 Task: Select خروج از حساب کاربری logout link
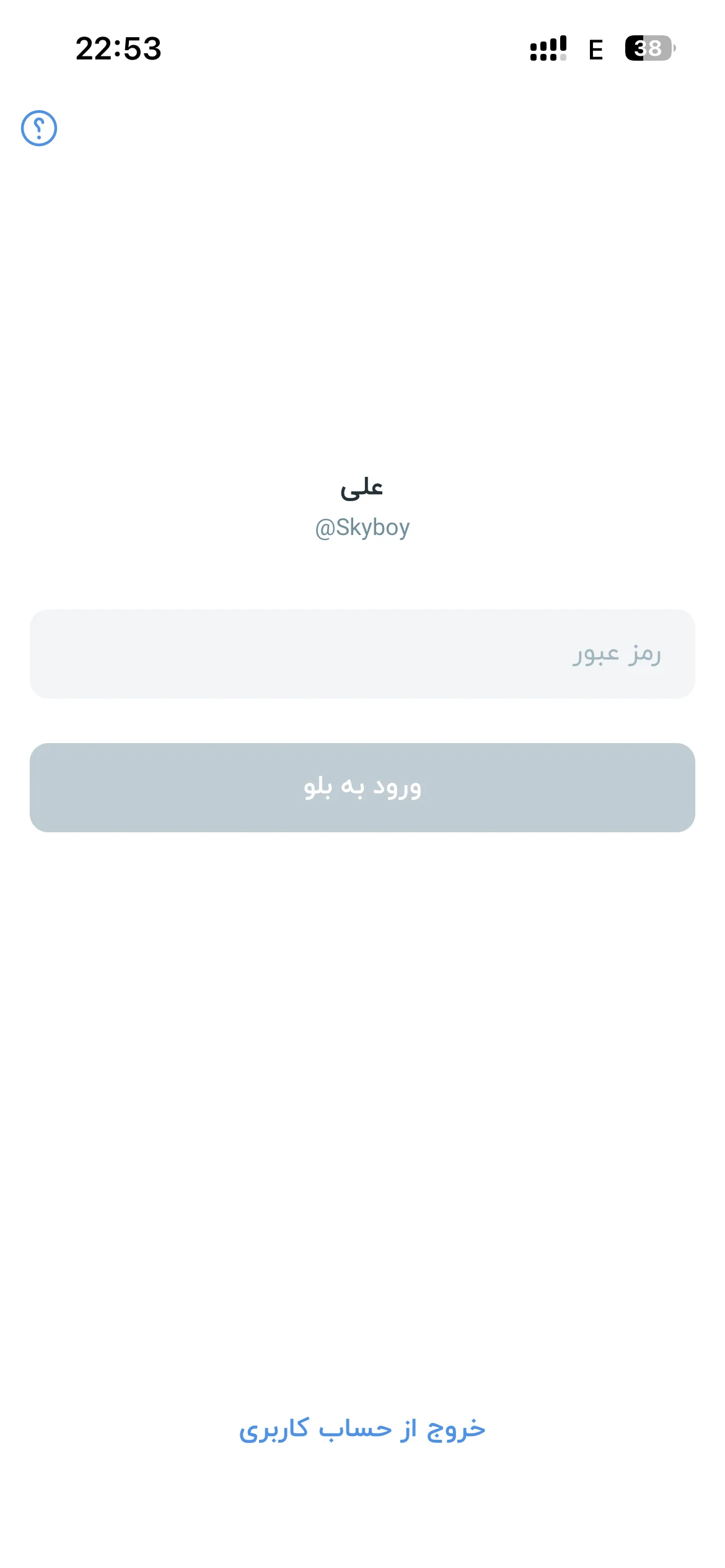click(x=362, y=1429)
